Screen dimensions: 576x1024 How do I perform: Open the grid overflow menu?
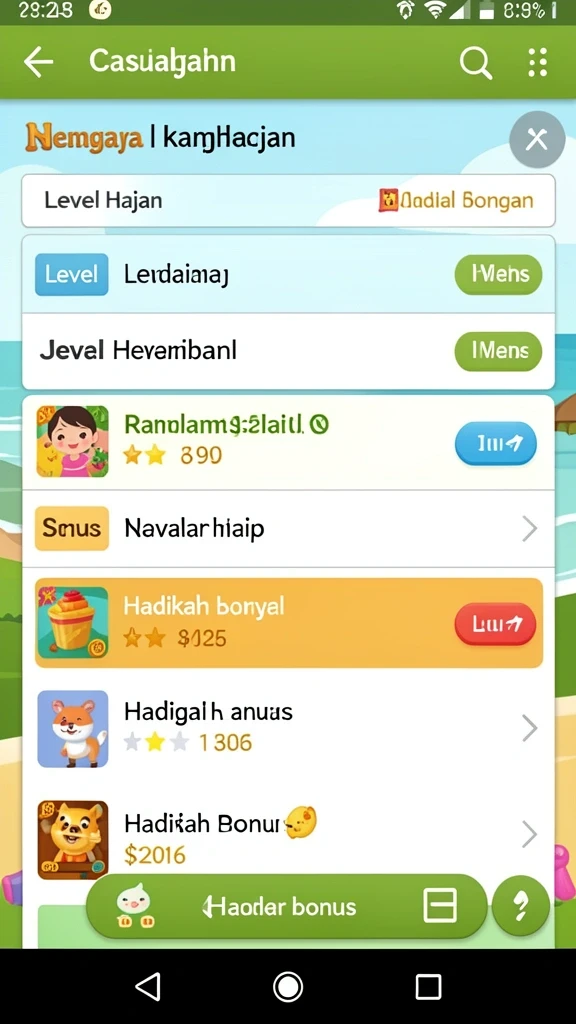(x=537, y=63)
